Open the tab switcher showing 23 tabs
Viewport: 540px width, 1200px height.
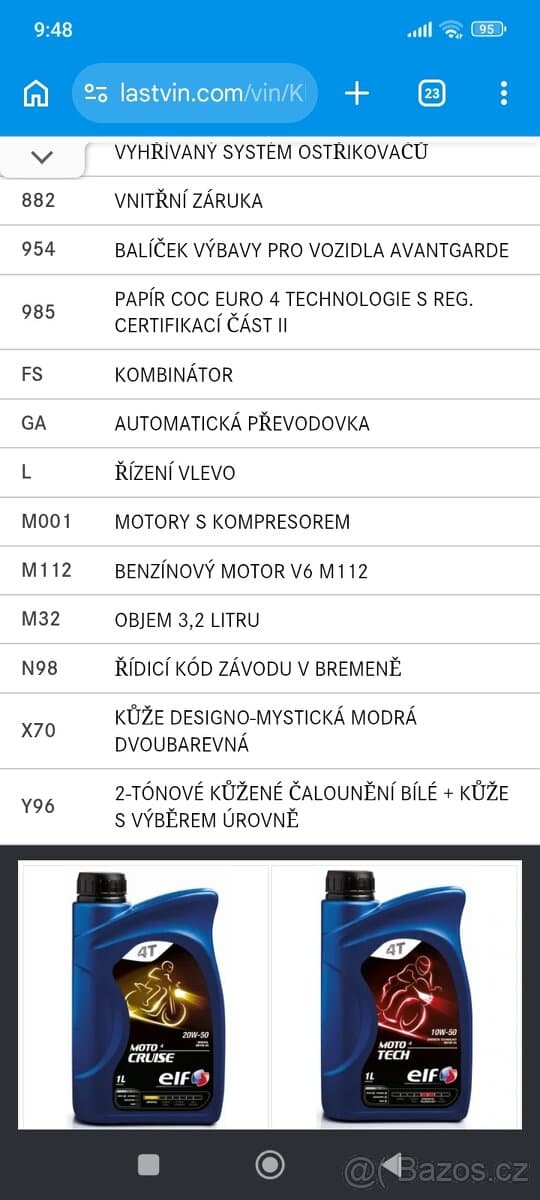(431, 94)
